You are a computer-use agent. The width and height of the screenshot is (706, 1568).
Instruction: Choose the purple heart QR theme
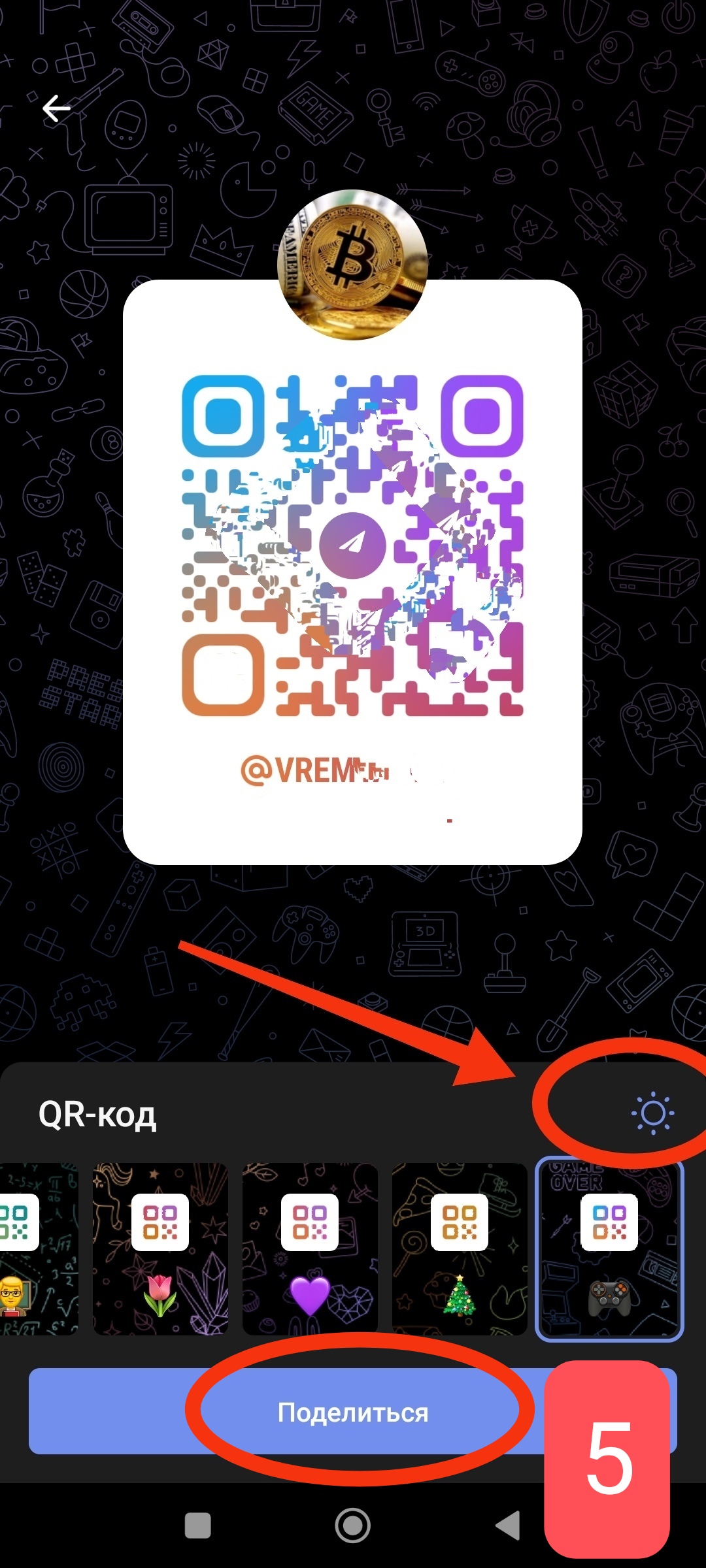pos(310,1249)
